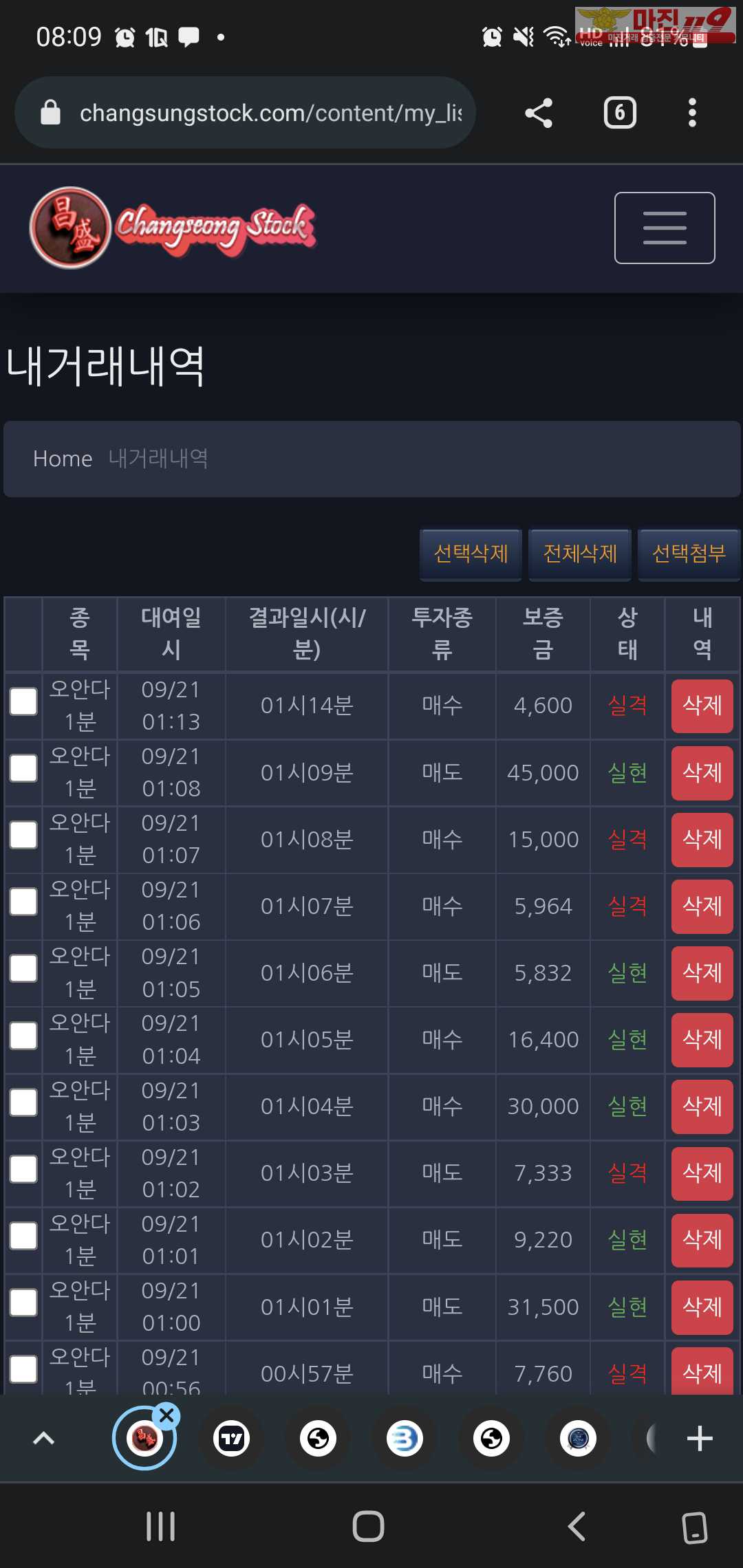The image size is (743, 1568).
Task: Open the browser overflow menu
Action: [x=692, y=113]
